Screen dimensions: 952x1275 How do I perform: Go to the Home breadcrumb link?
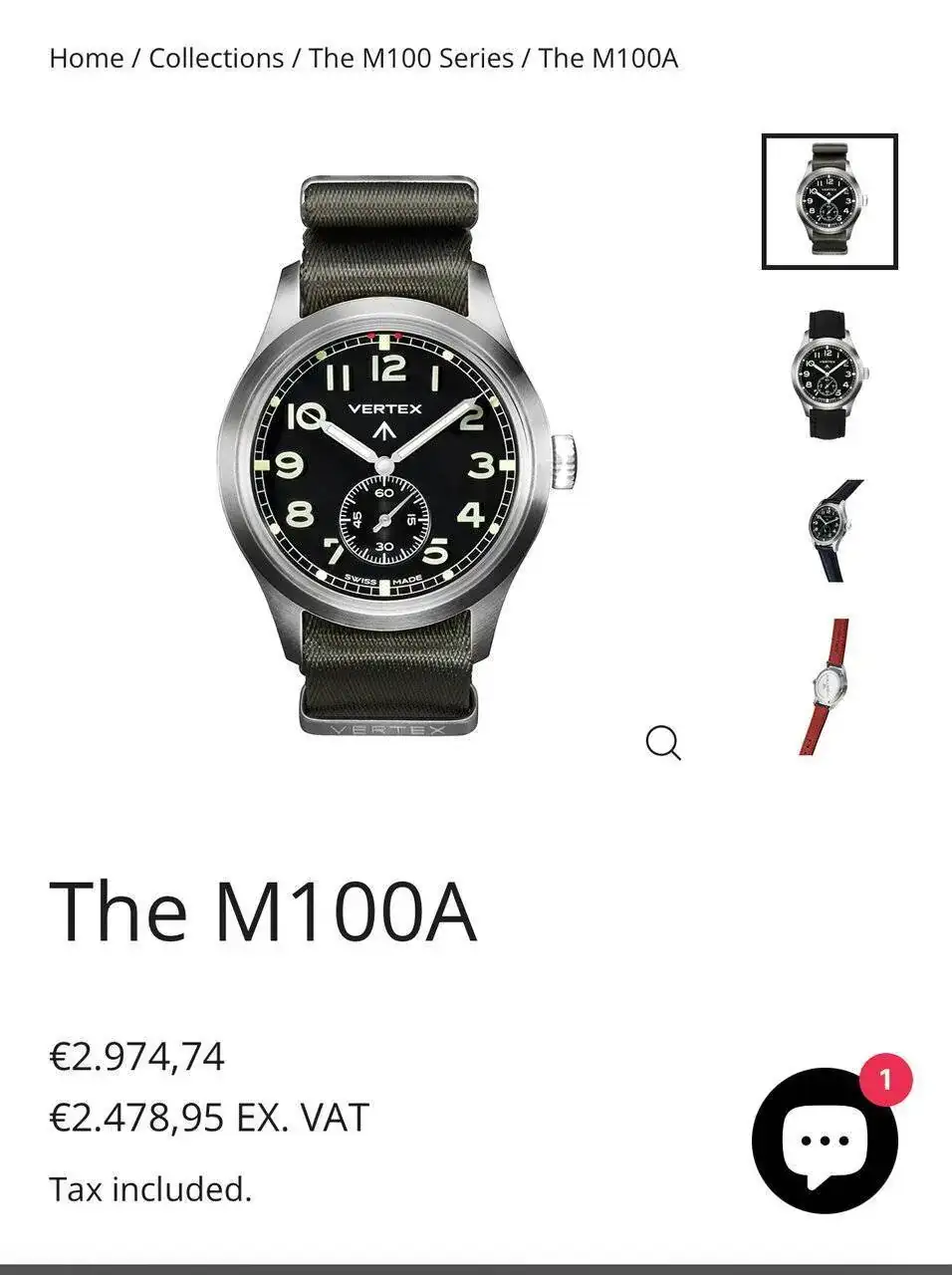(x=86, y=58)
